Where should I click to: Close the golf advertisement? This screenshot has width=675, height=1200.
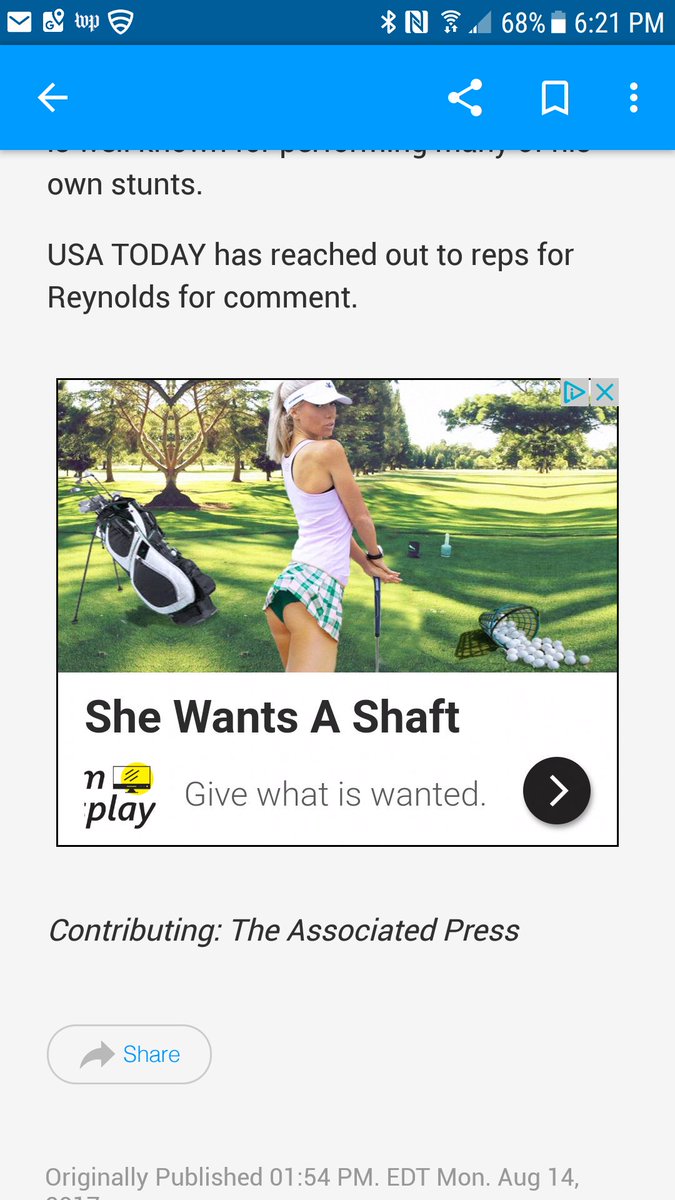click(x=604, y=392)
